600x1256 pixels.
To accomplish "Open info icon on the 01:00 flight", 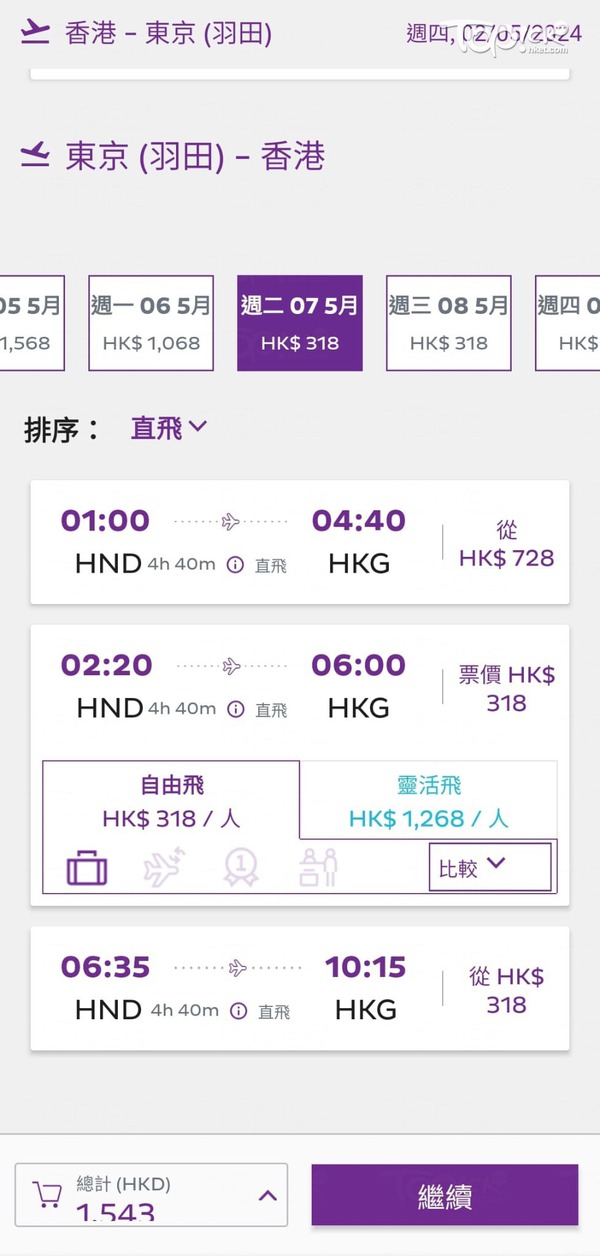I will coord(236,565).
